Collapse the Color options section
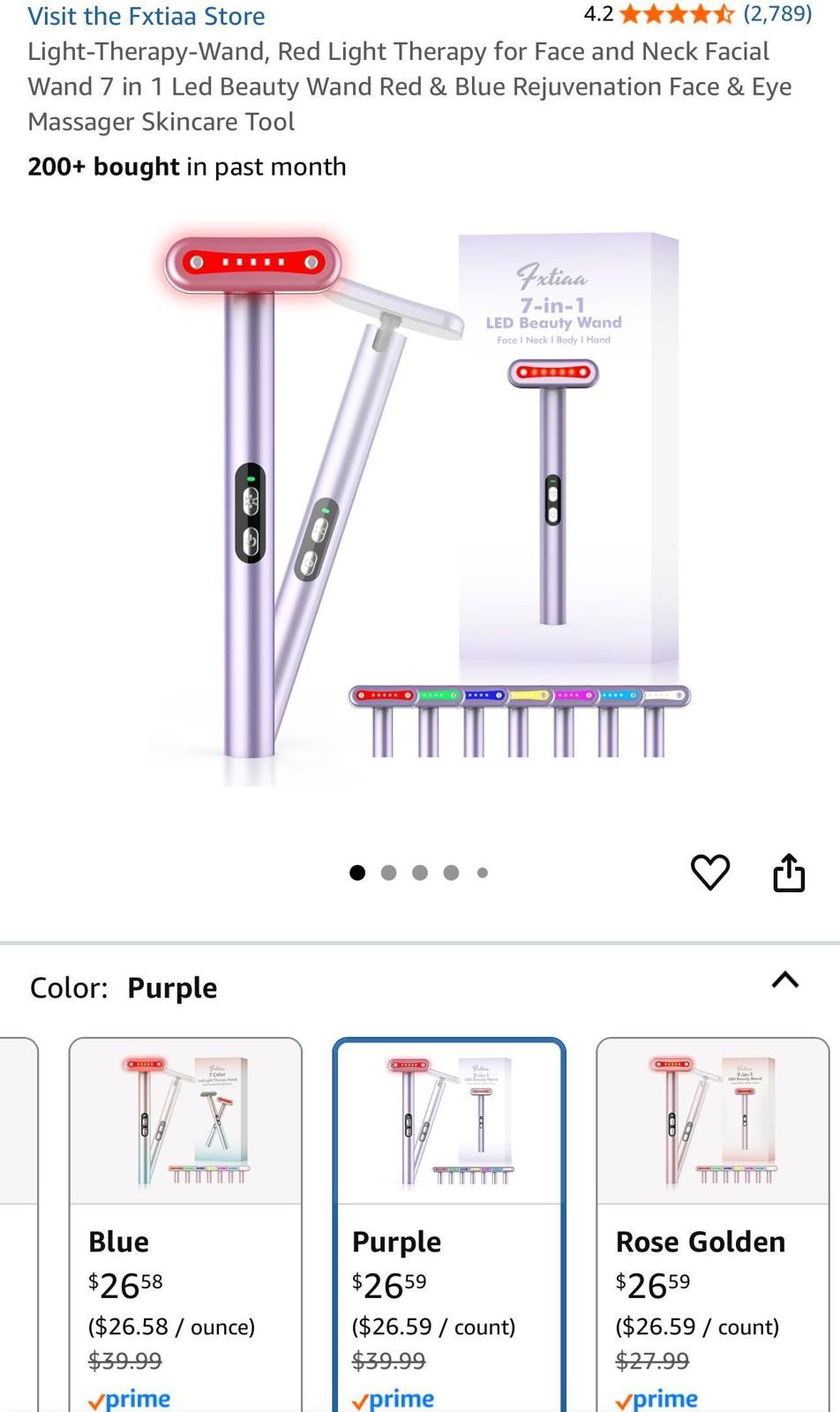Screen dimensions: 840x1412 tap(784, 980)
